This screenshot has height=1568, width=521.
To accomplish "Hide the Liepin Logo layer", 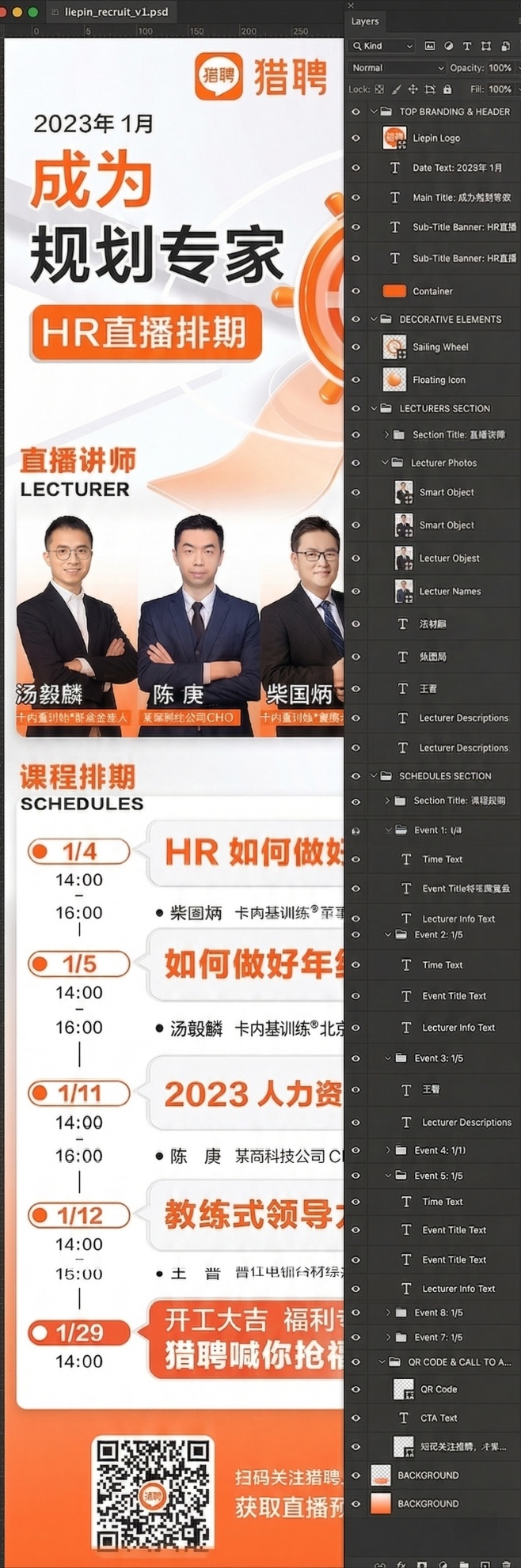I will coord(356,138).
